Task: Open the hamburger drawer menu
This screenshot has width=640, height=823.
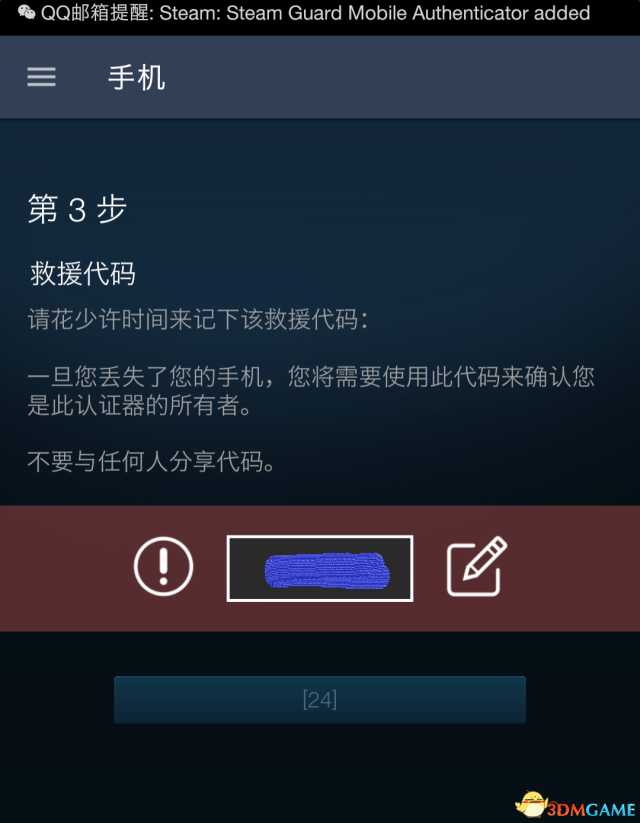Action: (x=41, y=77)
